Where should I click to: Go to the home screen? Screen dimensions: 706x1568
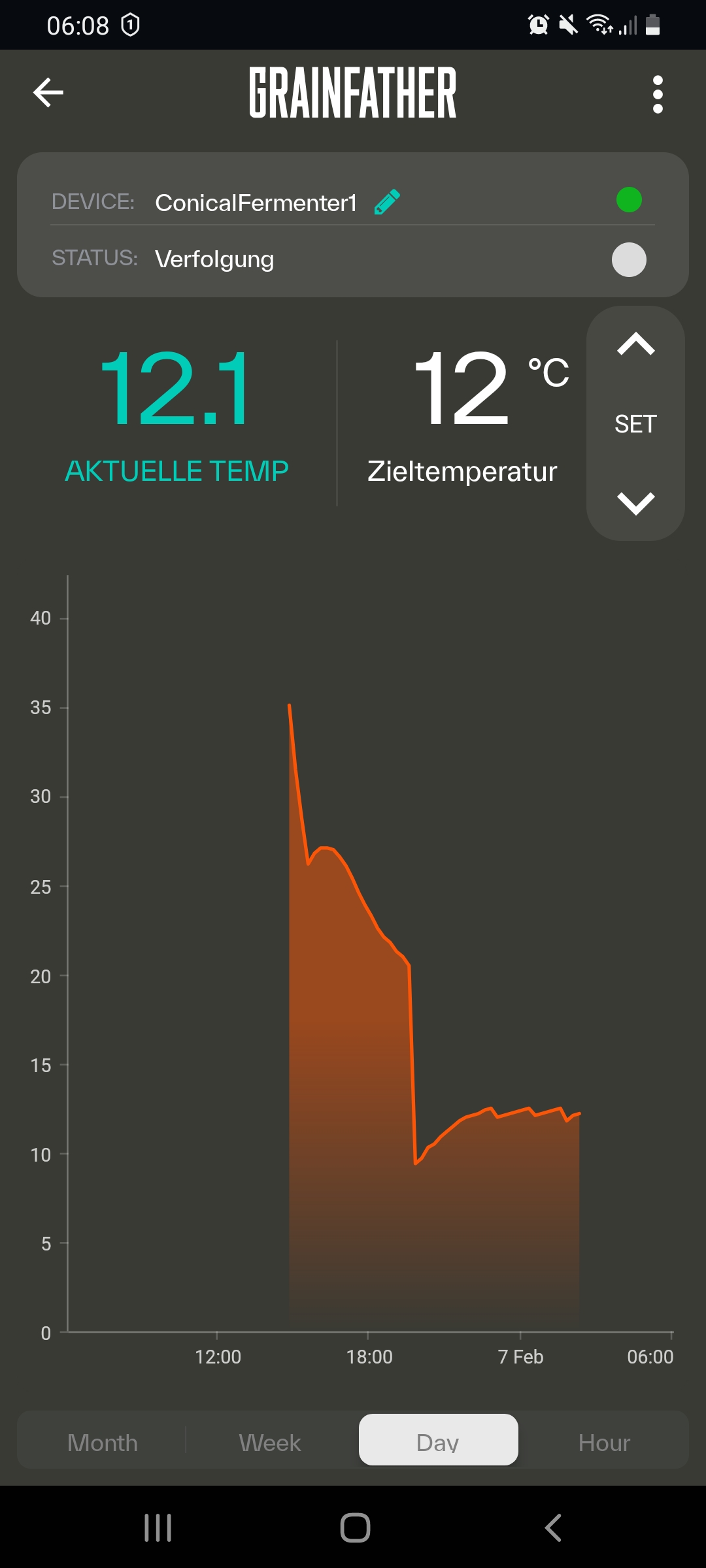pos(355,1528)
